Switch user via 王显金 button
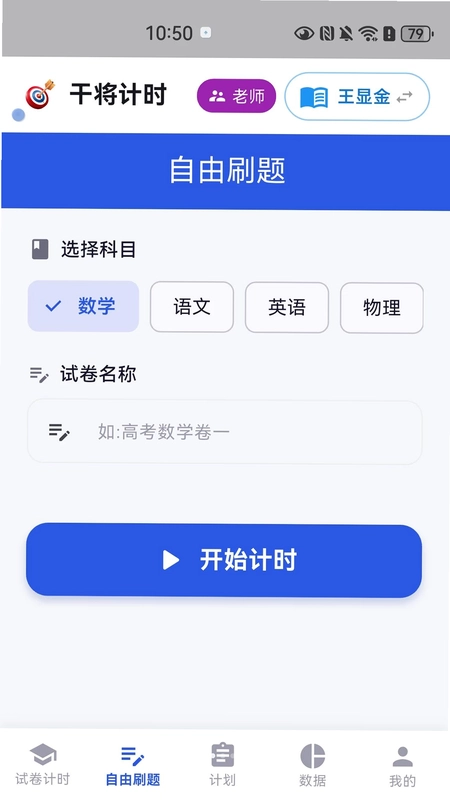The width and height of the screenshot is (450, 800). pos(357,97)
